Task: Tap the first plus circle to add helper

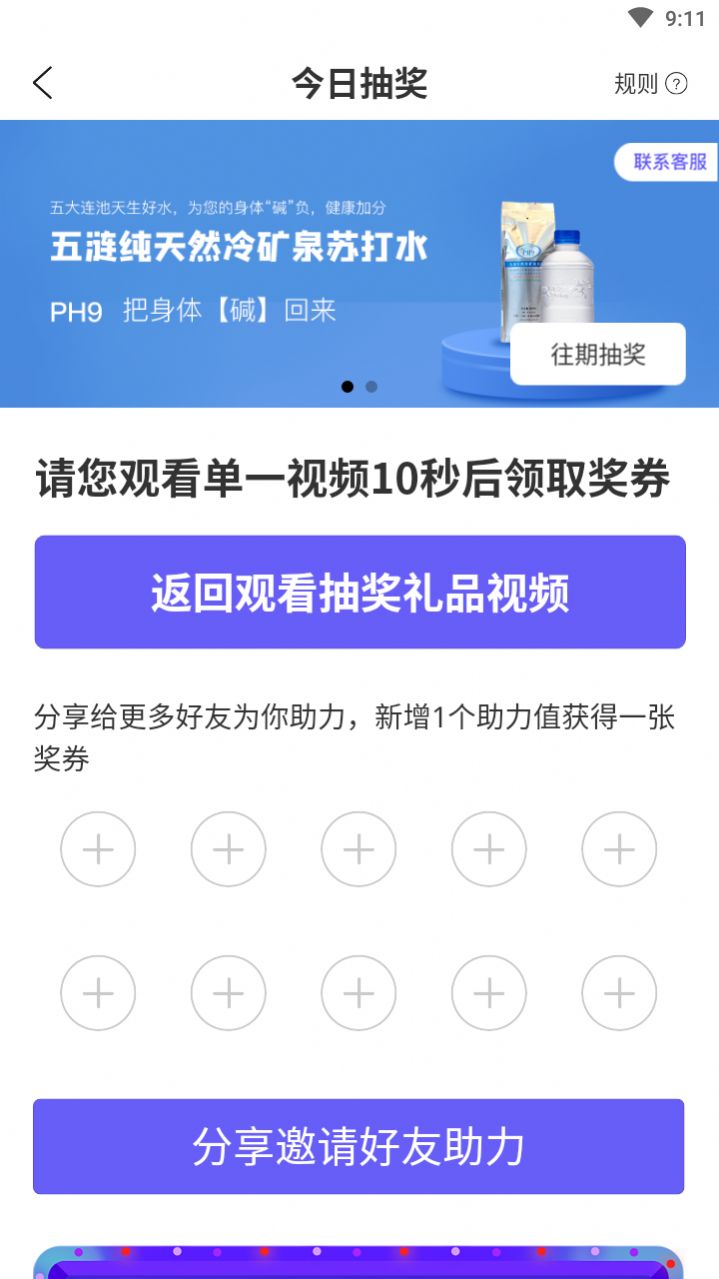Action: tap(98, 850)
